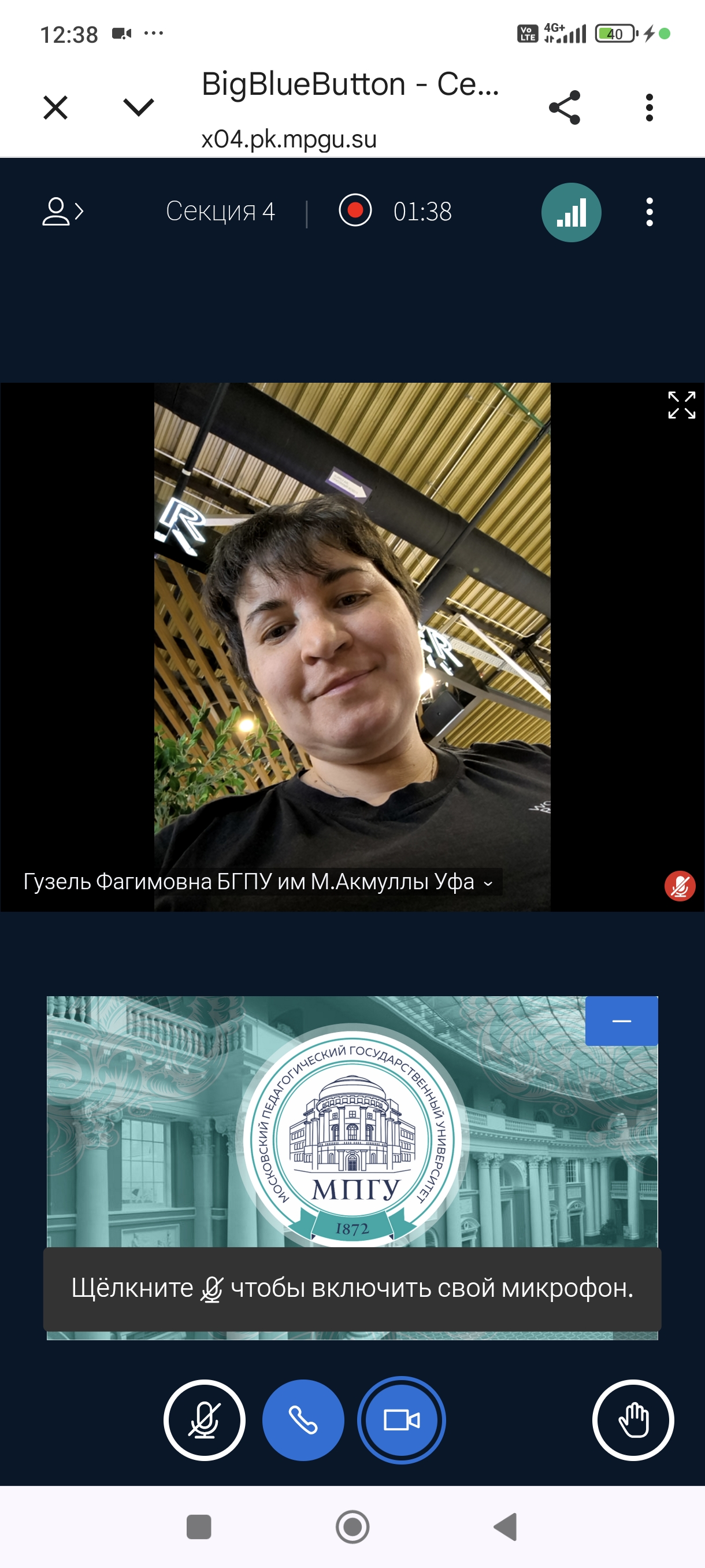Tap the red recording indicator

pos(355,210)
